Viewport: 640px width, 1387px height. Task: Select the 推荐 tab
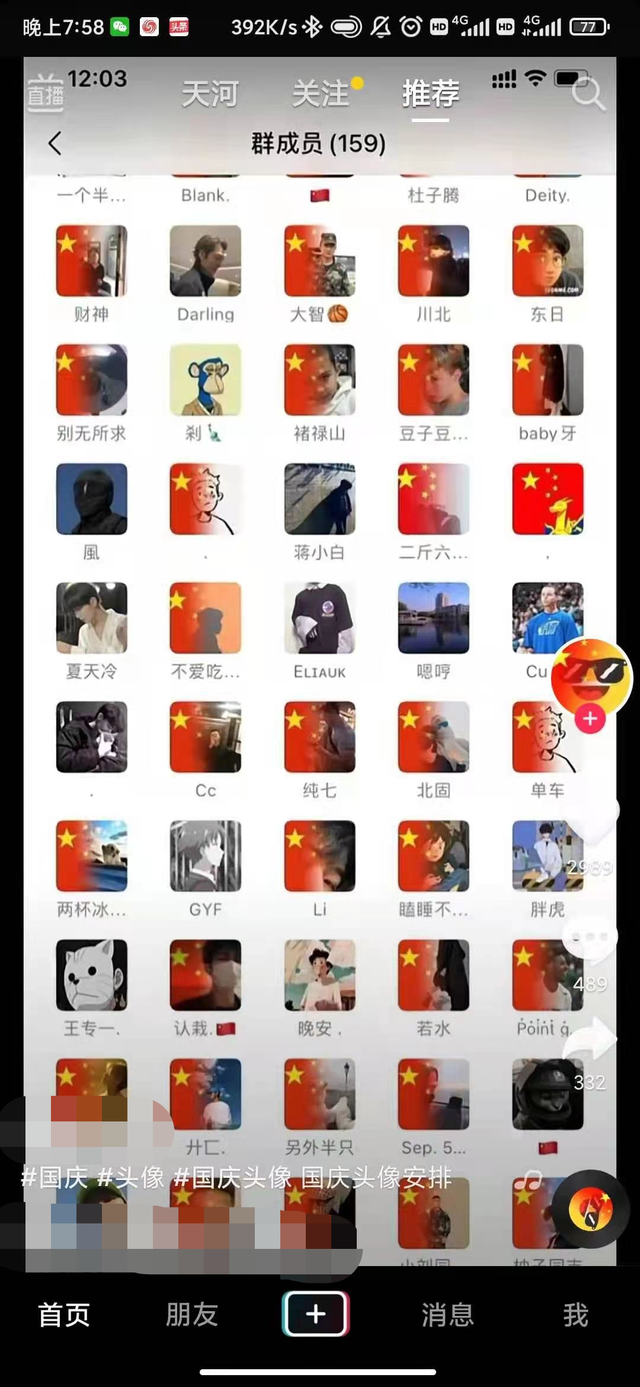coord(430,94)
